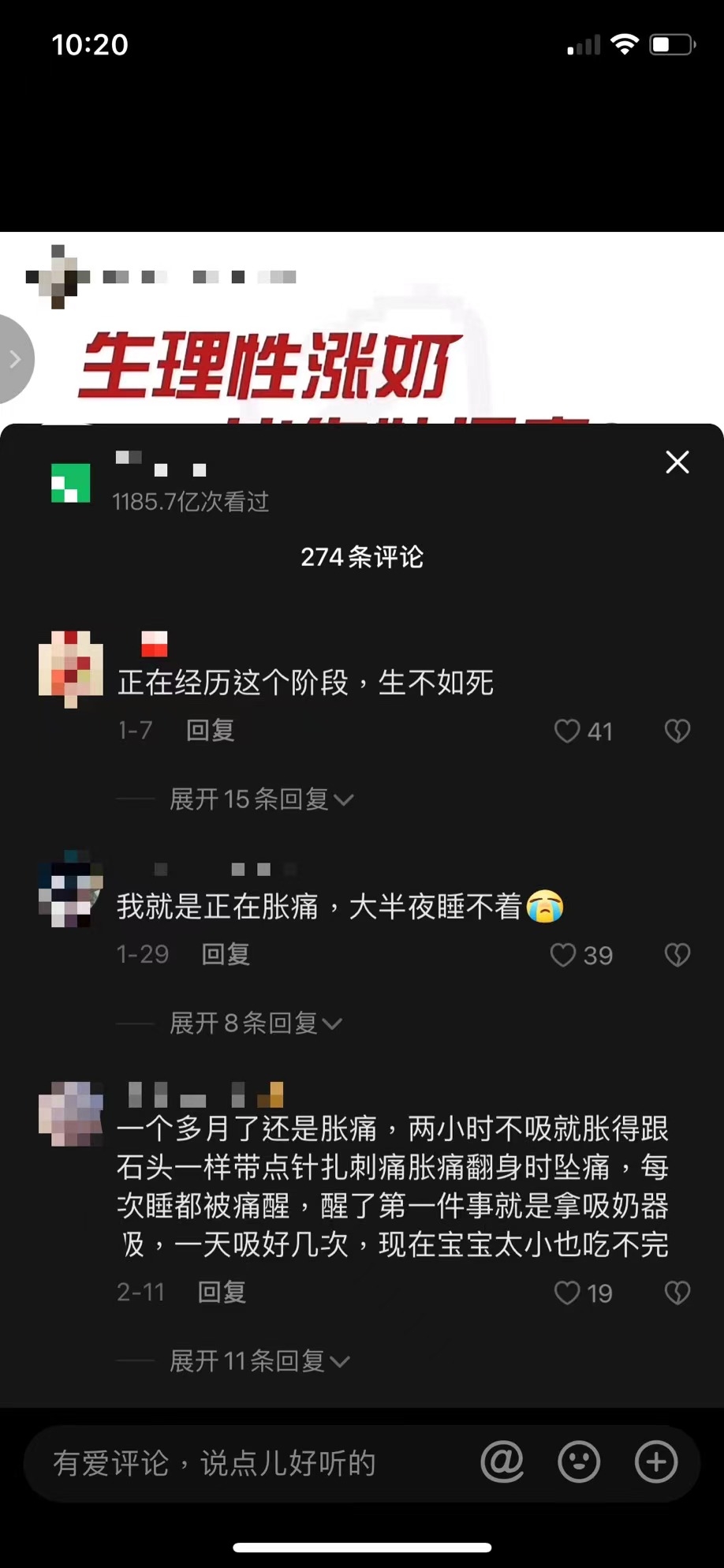The image size is (724, 1568).
Task: Mention someone with the @ icon
Action: (x=502, y=1463)
